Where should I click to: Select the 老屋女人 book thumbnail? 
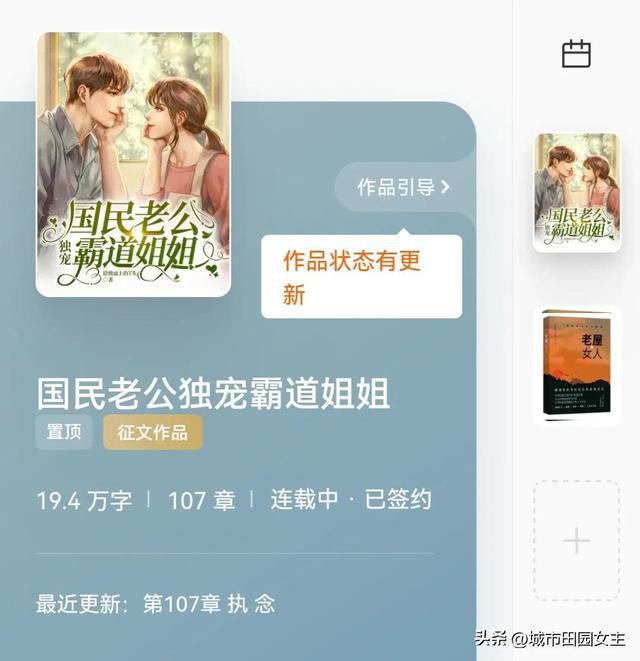click(576, 367)
